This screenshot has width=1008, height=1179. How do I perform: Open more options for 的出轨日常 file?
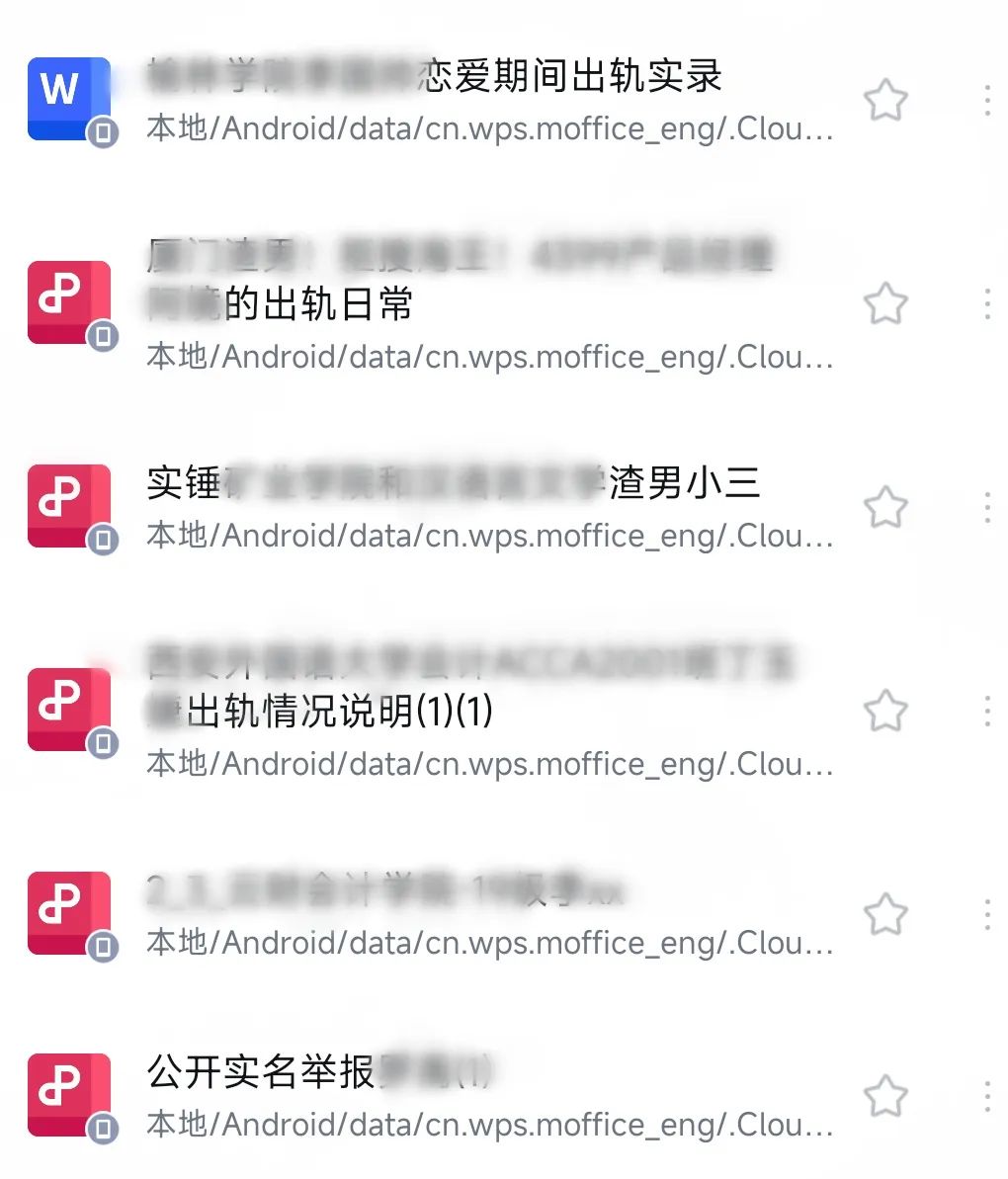(987, 303)
